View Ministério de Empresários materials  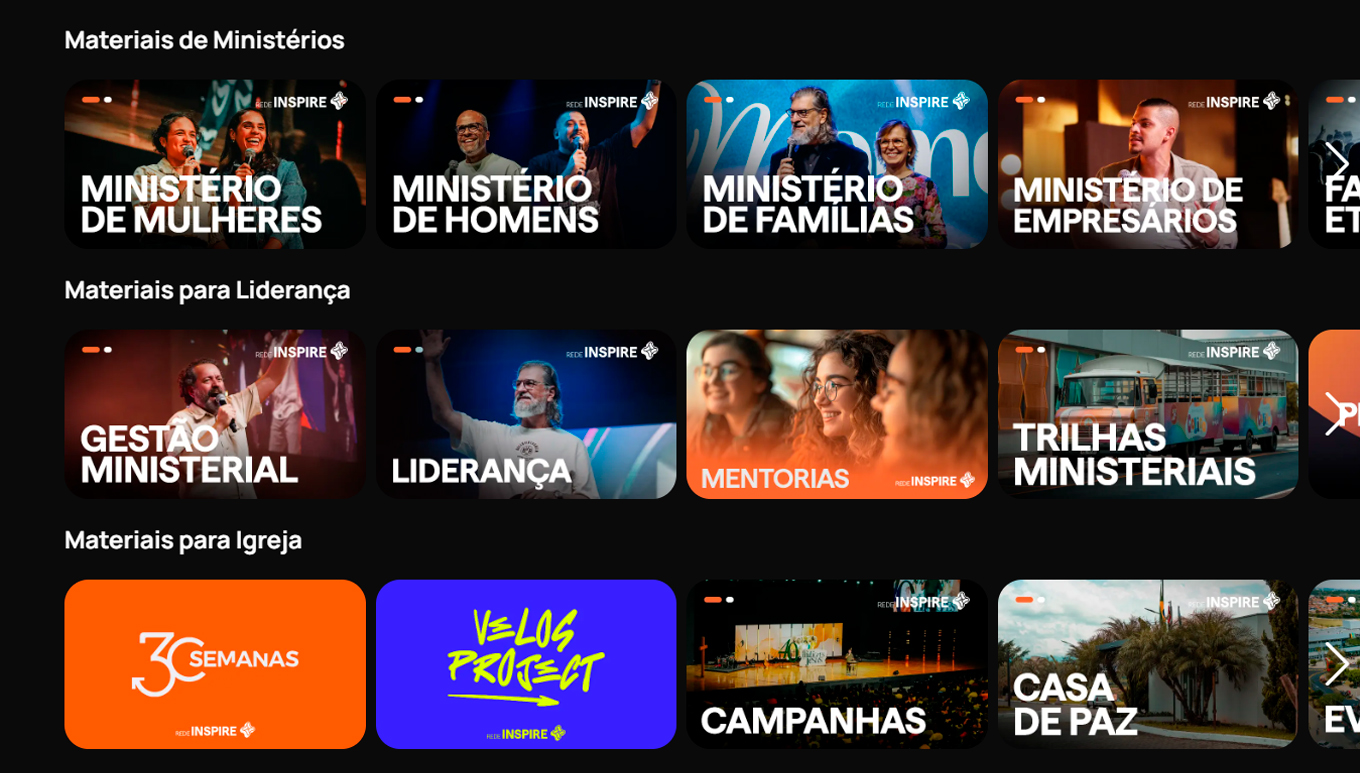(1148, 164)
